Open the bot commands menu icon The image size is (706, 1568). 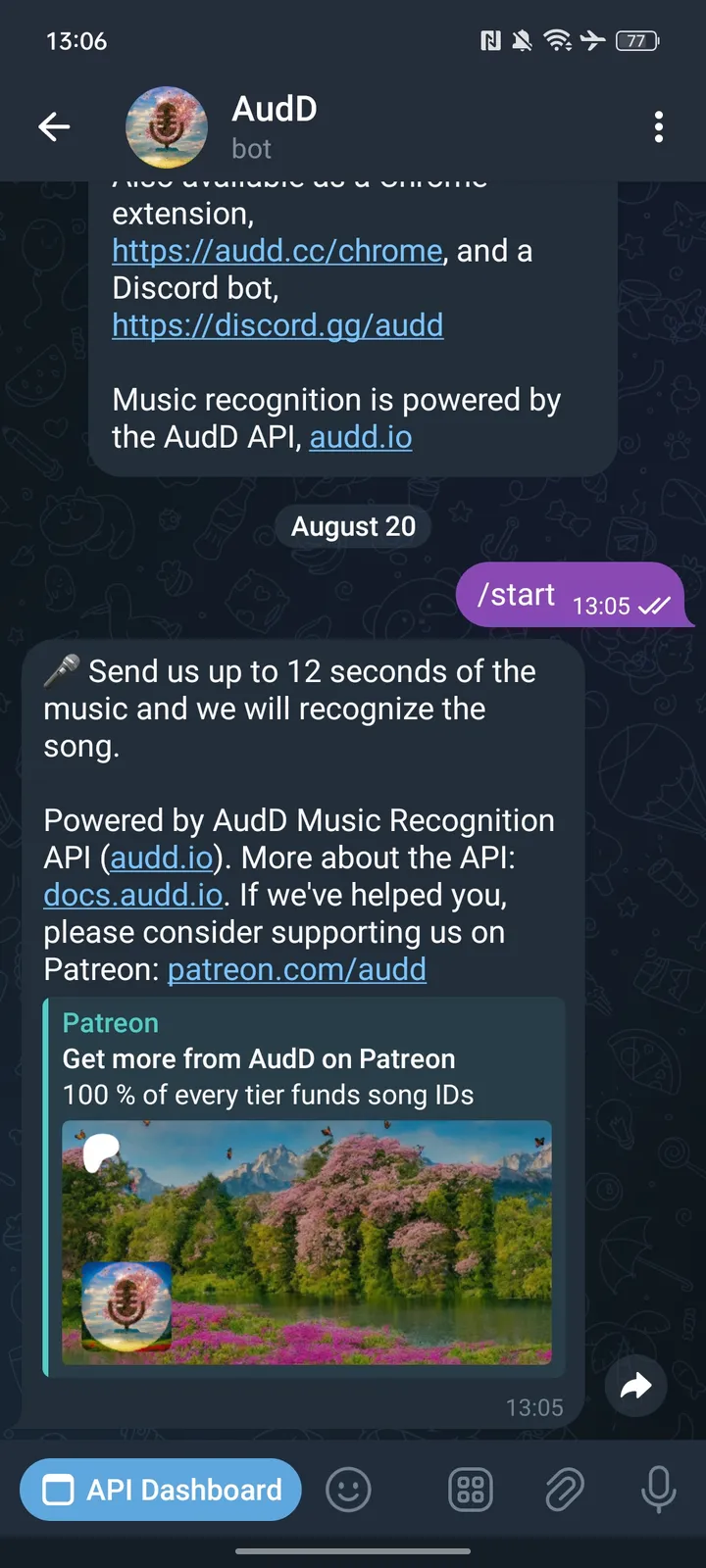click(x=470, y=1489)
